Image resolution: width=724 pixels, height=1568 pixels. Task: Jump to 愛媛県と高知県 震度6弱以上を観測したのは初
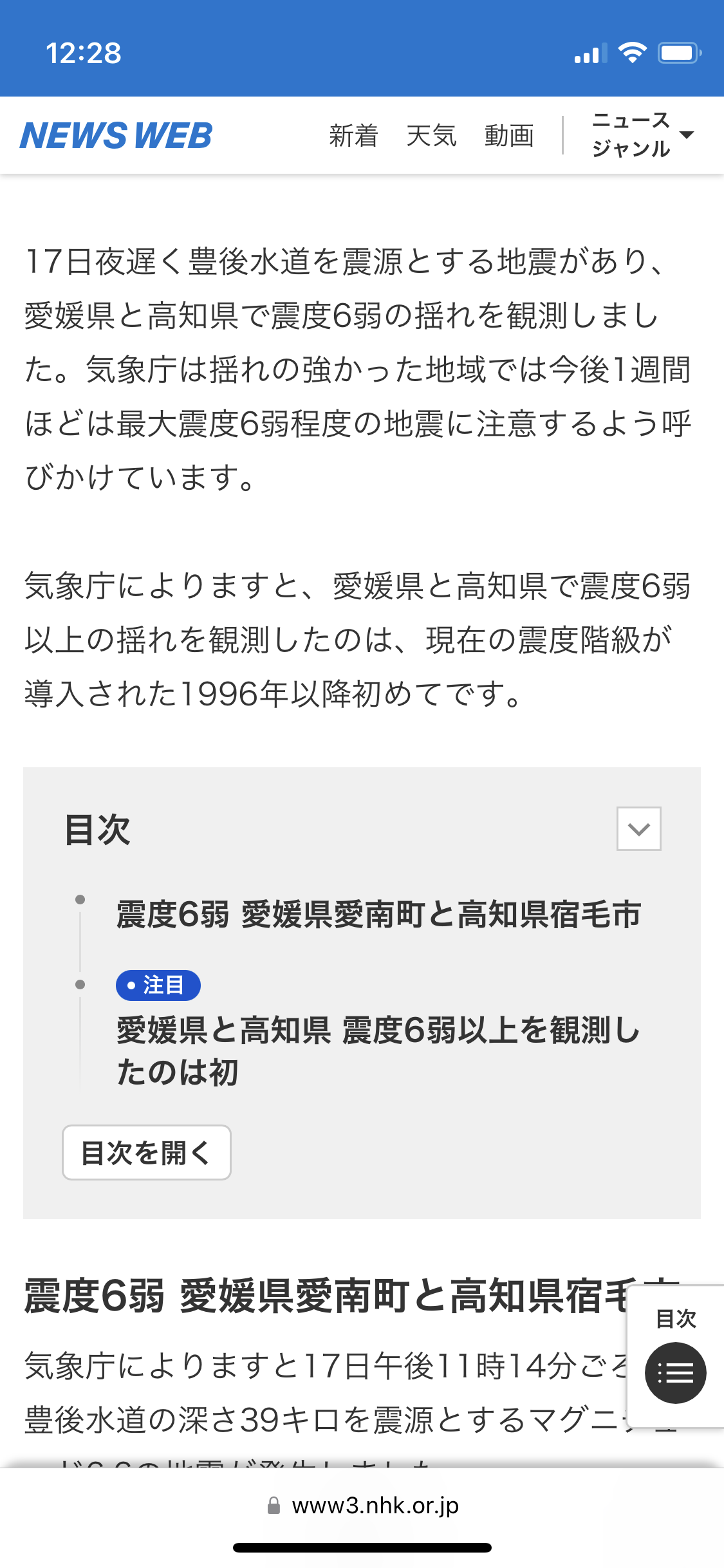pos(378,1050)
